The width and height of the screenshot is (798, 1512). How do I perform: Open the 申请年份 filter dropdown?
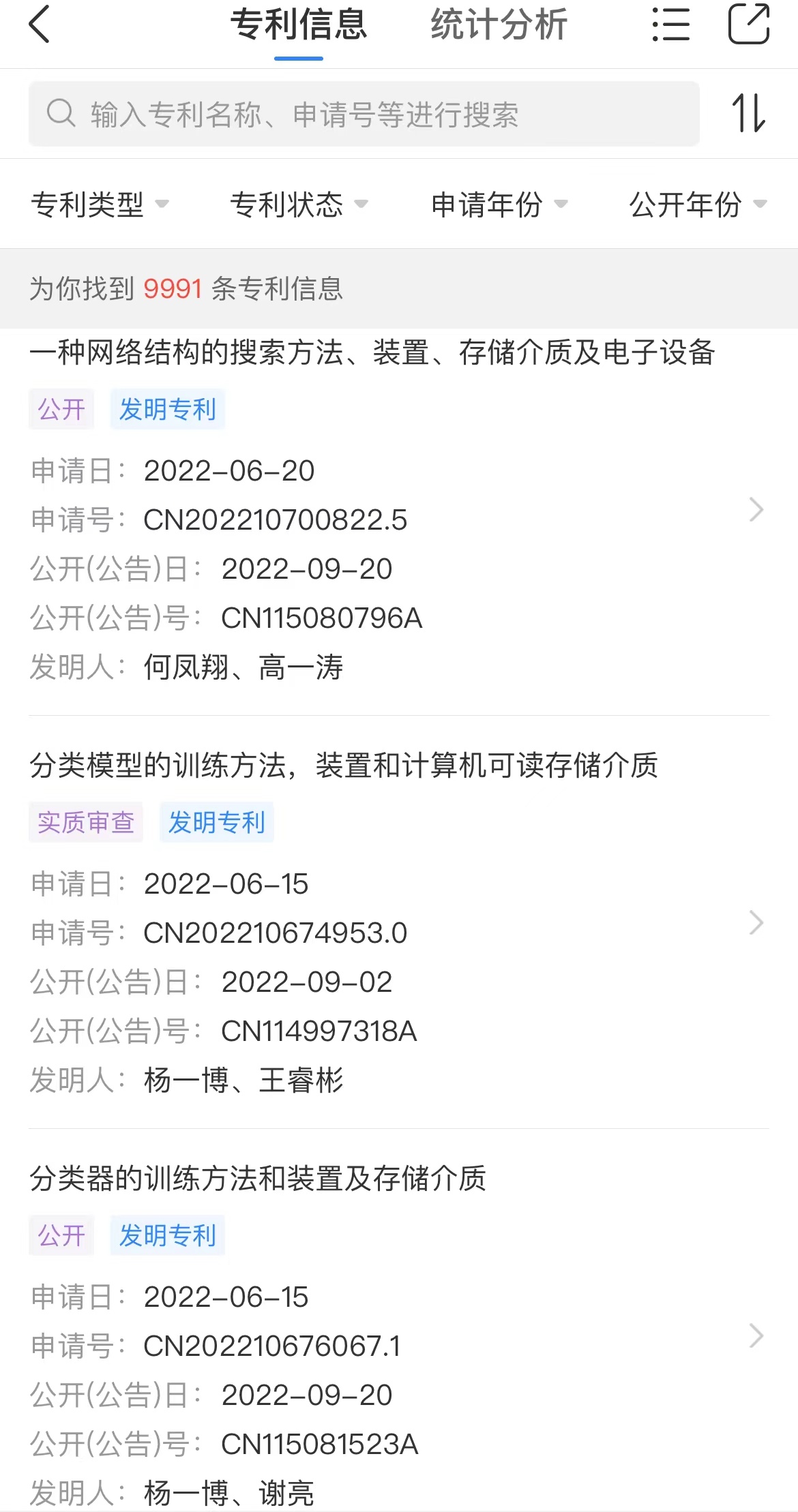[x=499, y=204]
